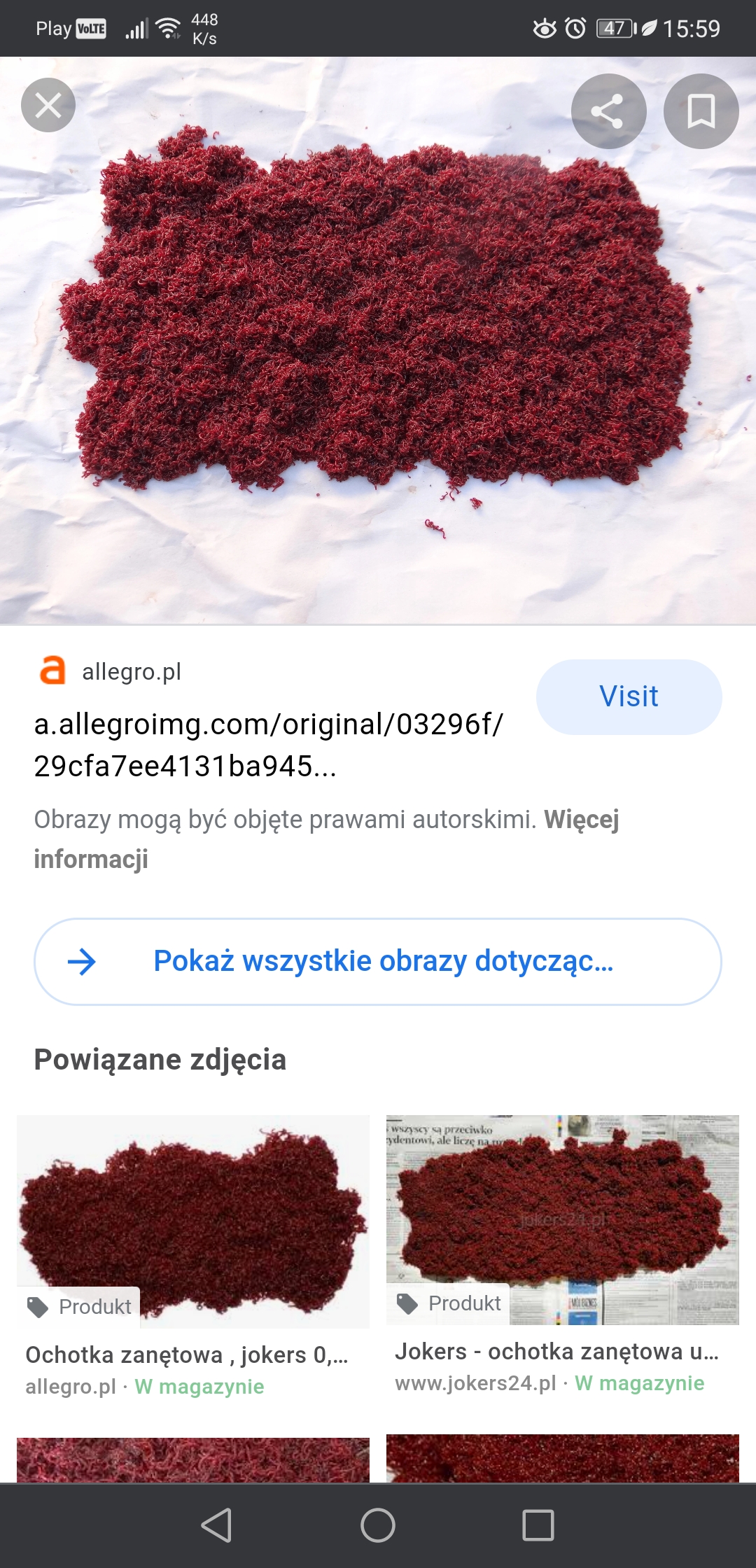
Task: Open the recent apps view
Action: pyautogui.click(x=538, y=1525)
